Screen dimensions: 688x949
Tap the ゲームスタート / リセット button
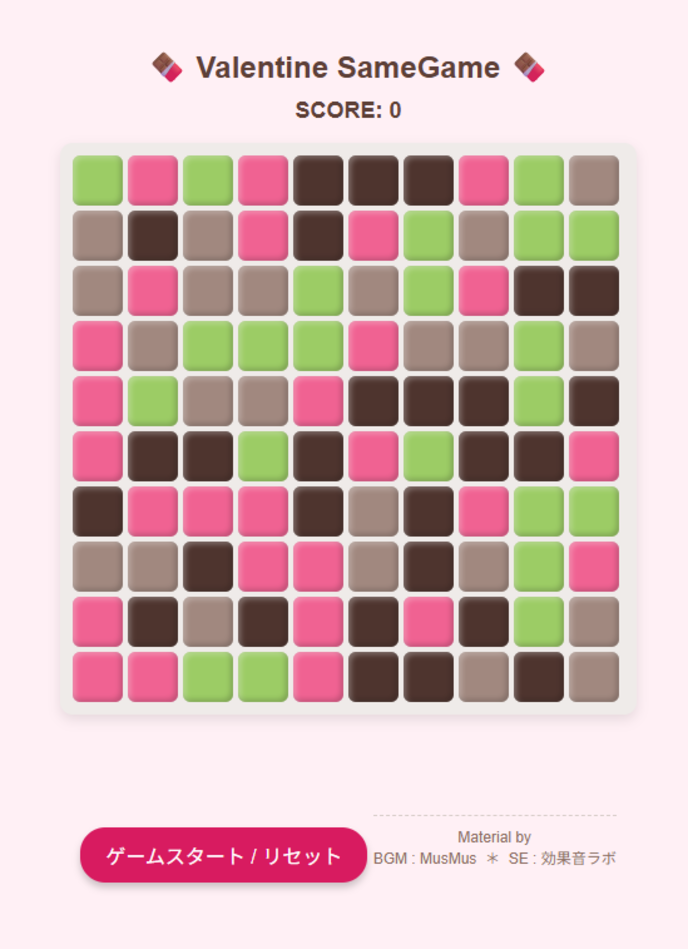click(224, 855)
